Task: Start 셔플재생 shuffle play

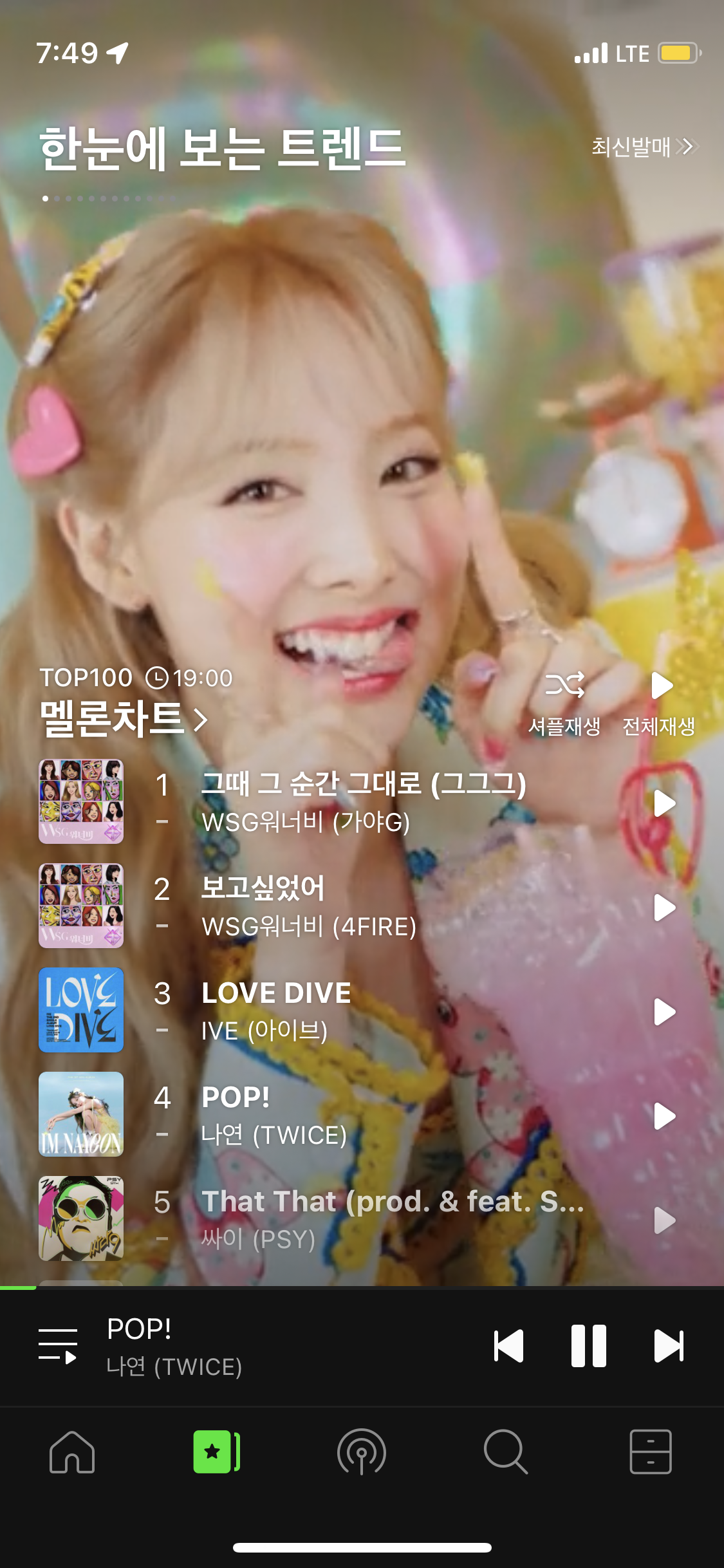Action: (564, 703)
